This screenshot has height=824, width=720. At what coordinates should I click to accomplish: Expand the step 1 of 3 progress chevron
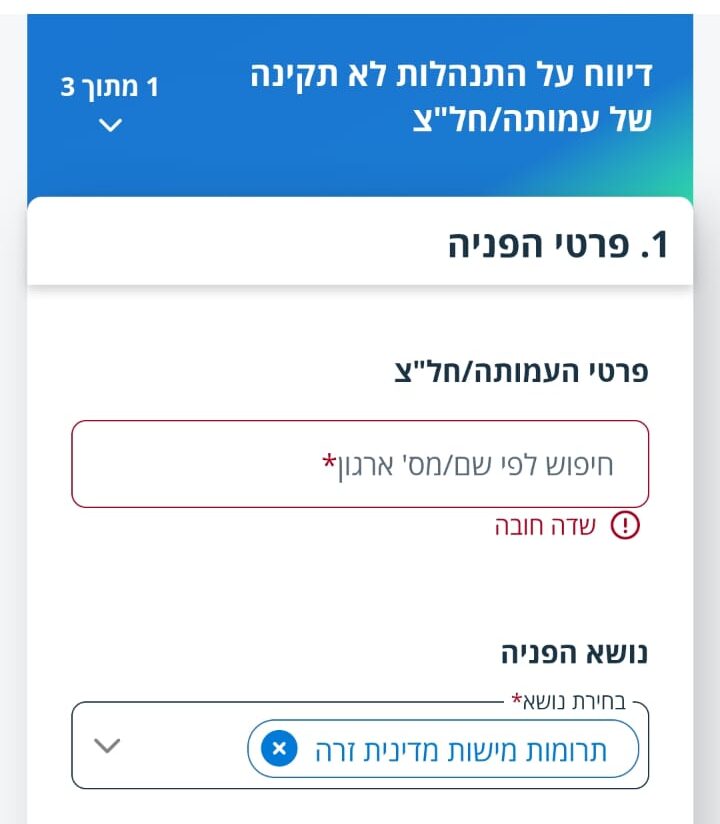pyautogui.click(x=111, y=125)
